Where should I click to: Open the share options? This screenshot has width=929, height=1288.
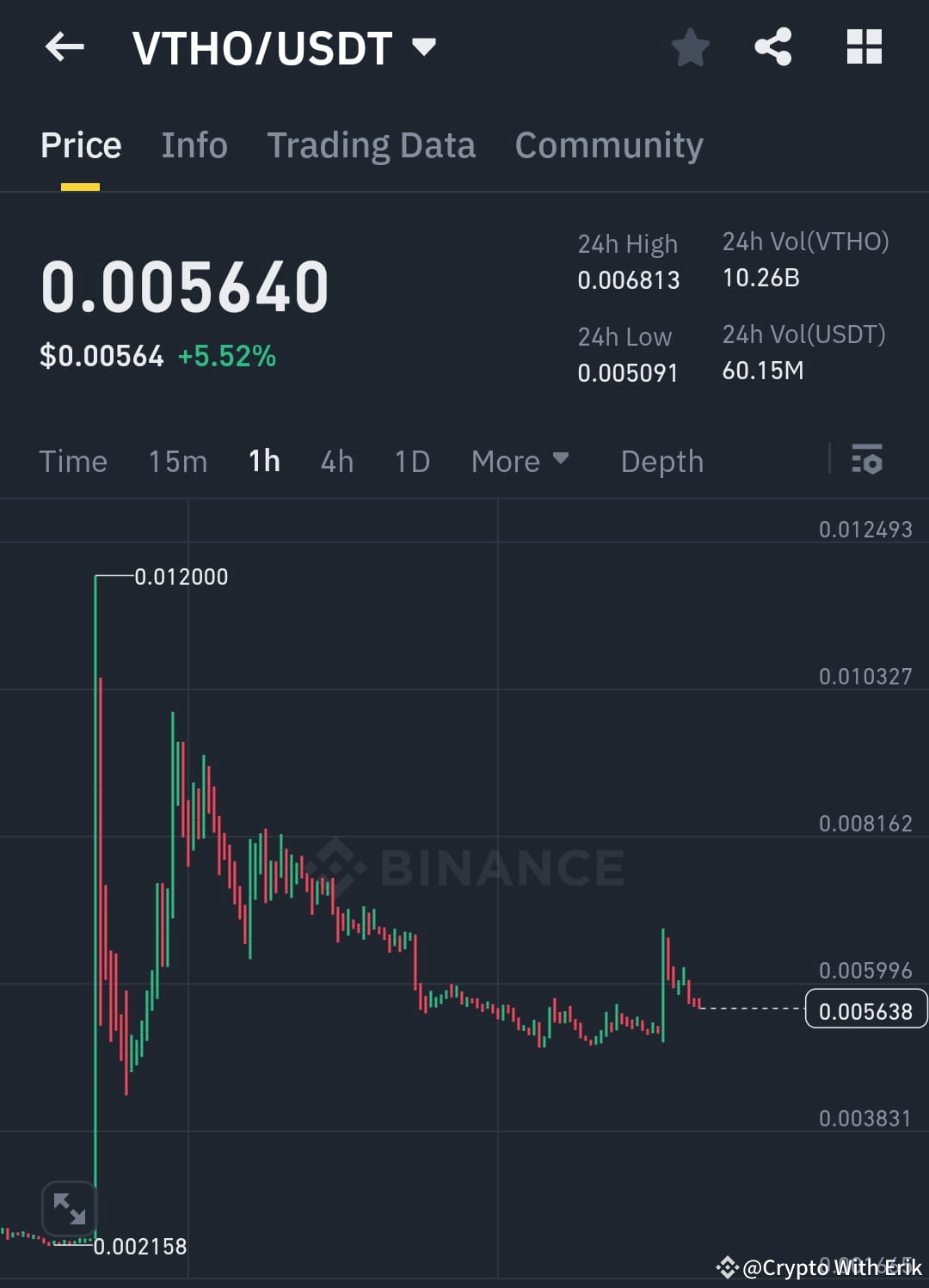coord(773,47)
